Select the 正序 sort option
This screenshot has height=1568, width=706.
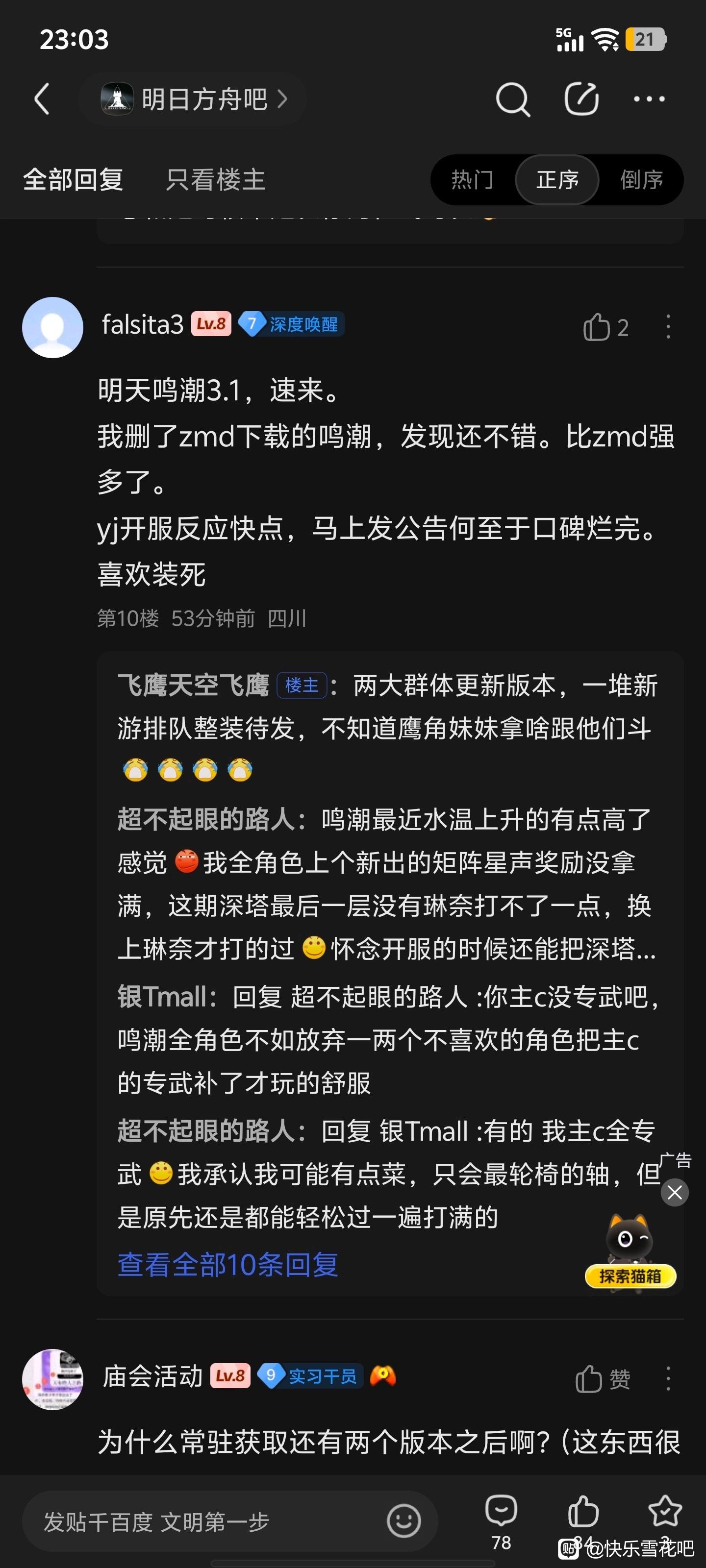tap(557, 180)
